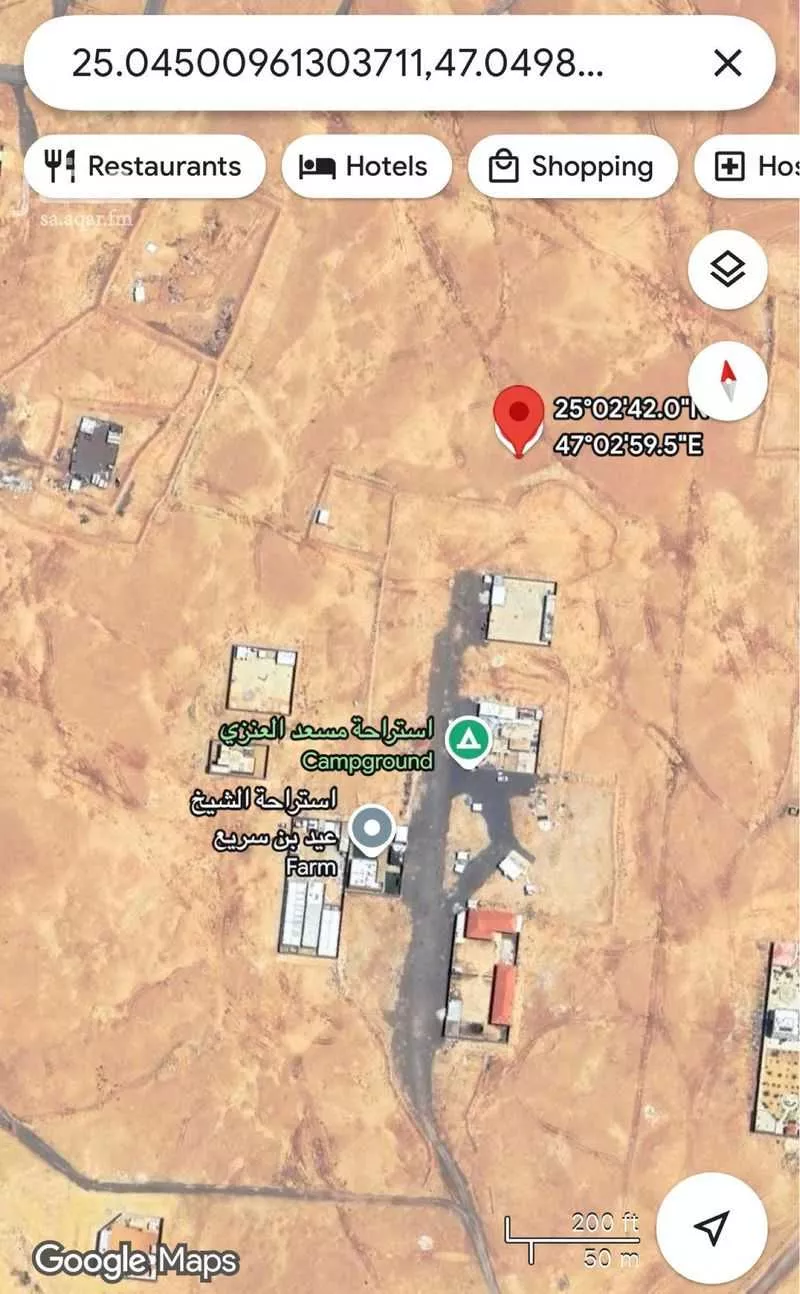Open the map layers switcher icon
This screenshot has height=1294, width=800.
tap(728, 268)
